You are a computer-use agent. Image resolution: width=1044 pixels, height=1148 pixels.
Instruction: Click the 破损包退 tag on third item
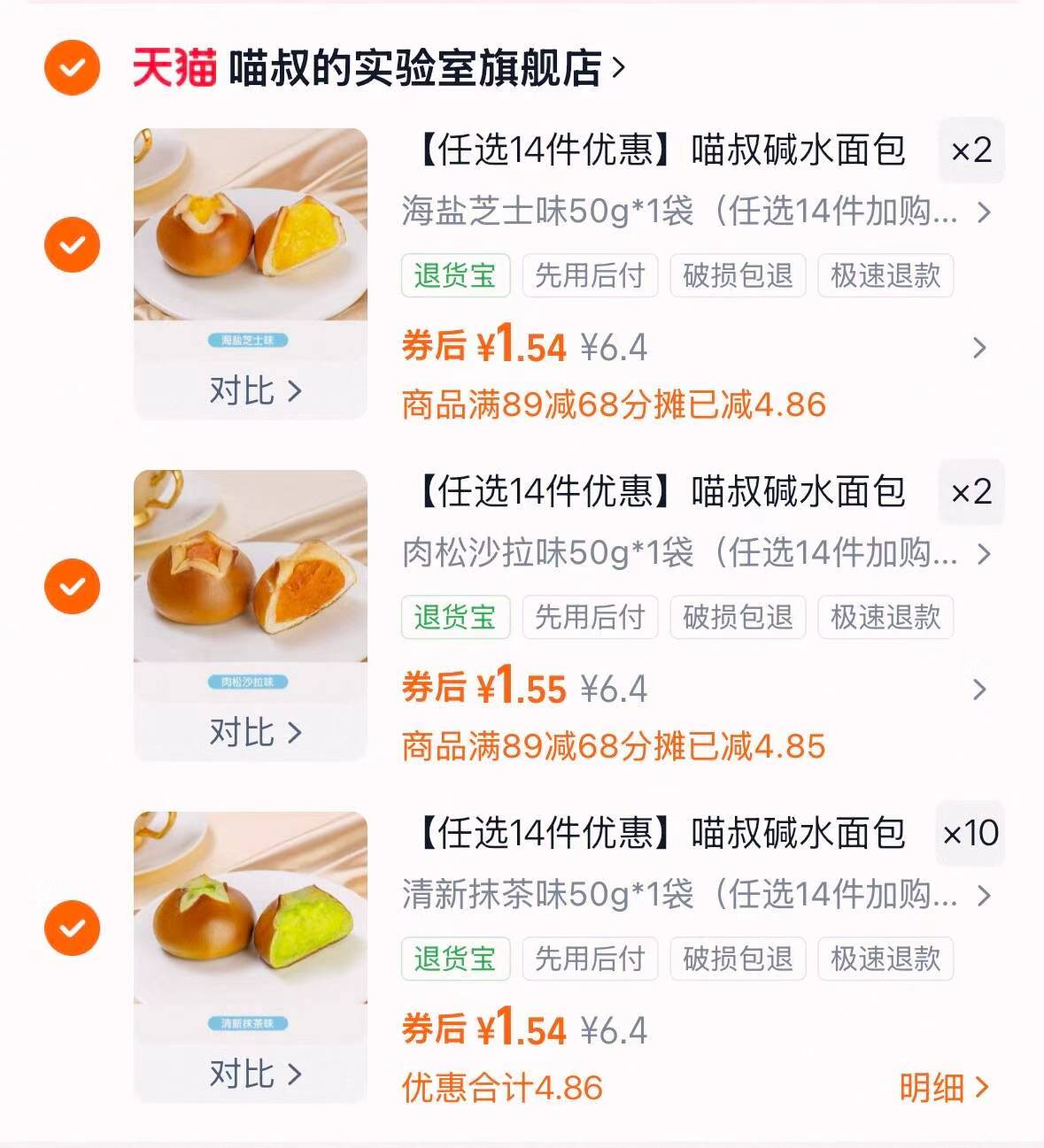pos(739,959)
